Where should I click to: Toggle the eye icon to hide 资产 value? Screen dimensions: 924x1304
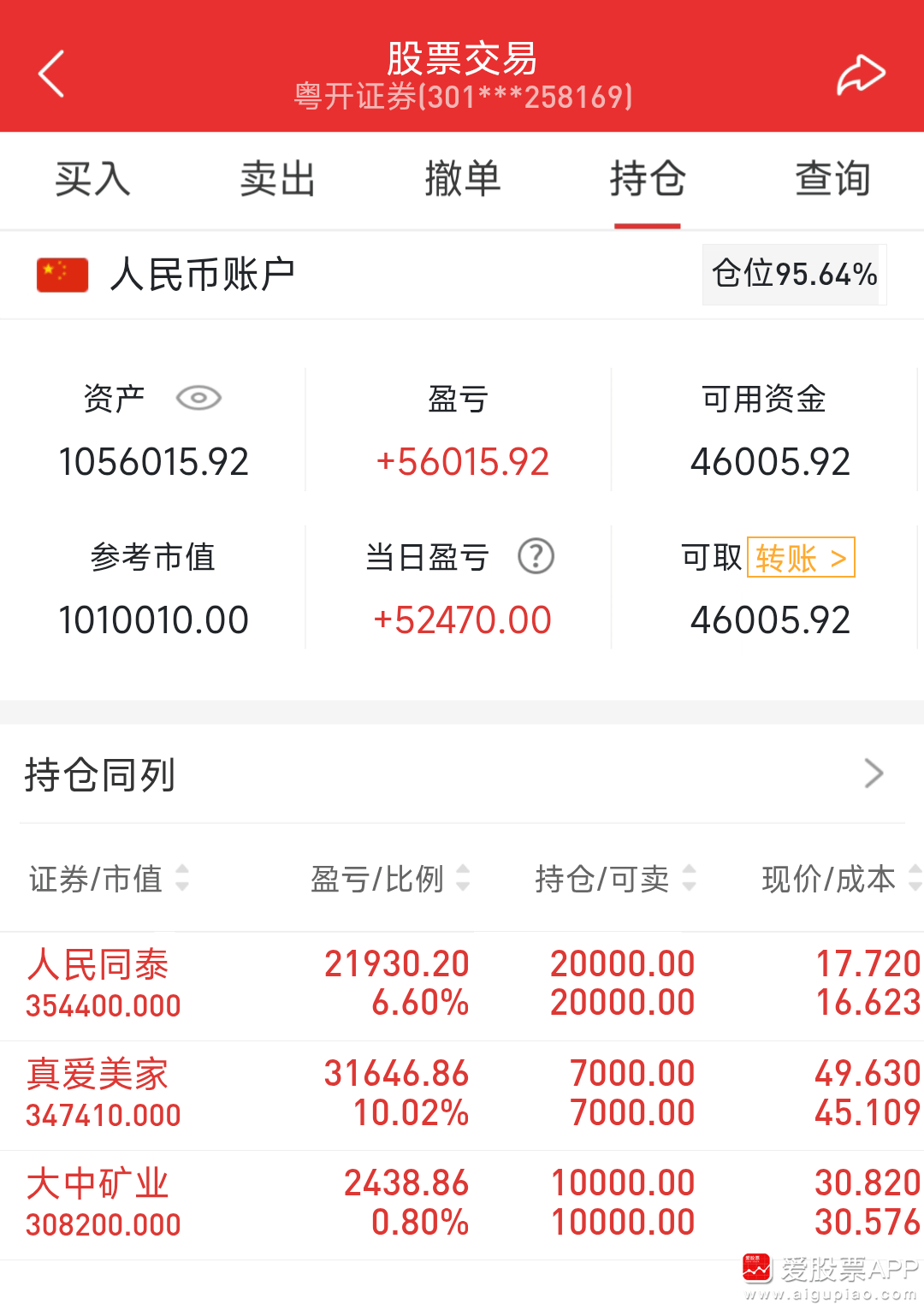point(198,397)
